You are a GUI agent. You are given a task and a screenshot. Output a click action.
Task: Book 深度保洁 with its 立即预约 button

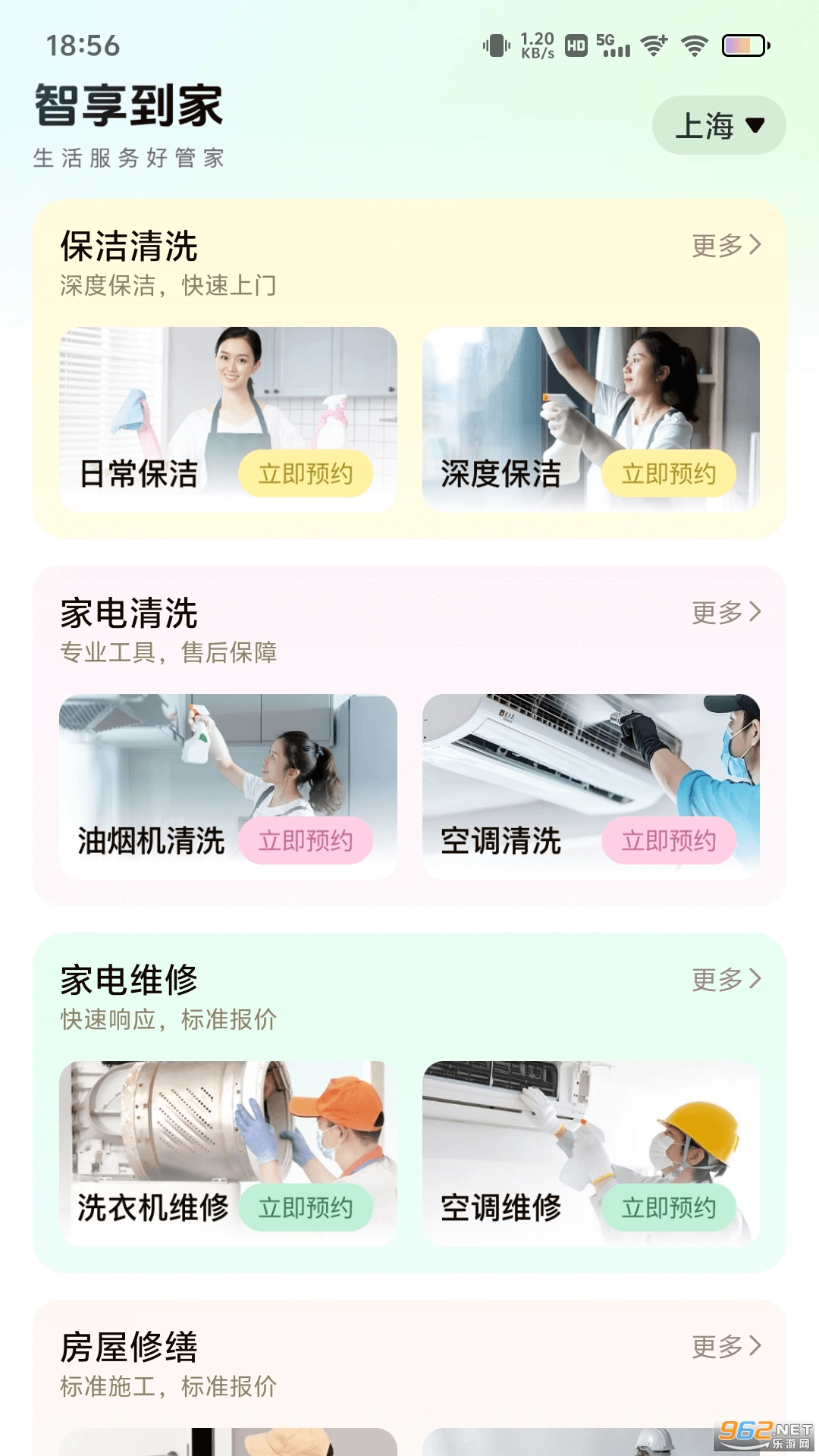click(x=669, y=474)
